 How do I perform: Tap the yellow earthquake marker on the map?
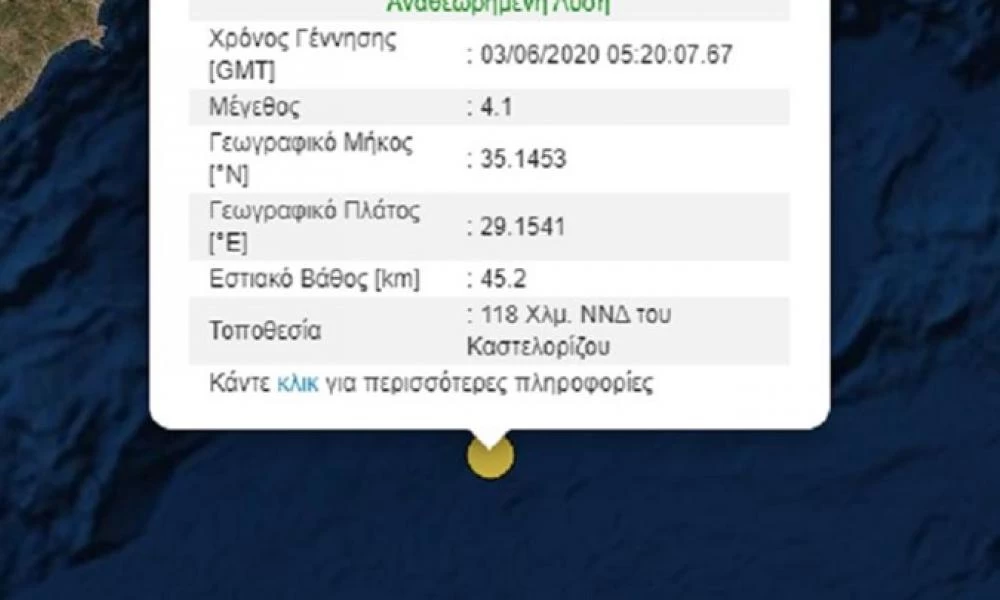pyautogui.click(x=490, y=457)
